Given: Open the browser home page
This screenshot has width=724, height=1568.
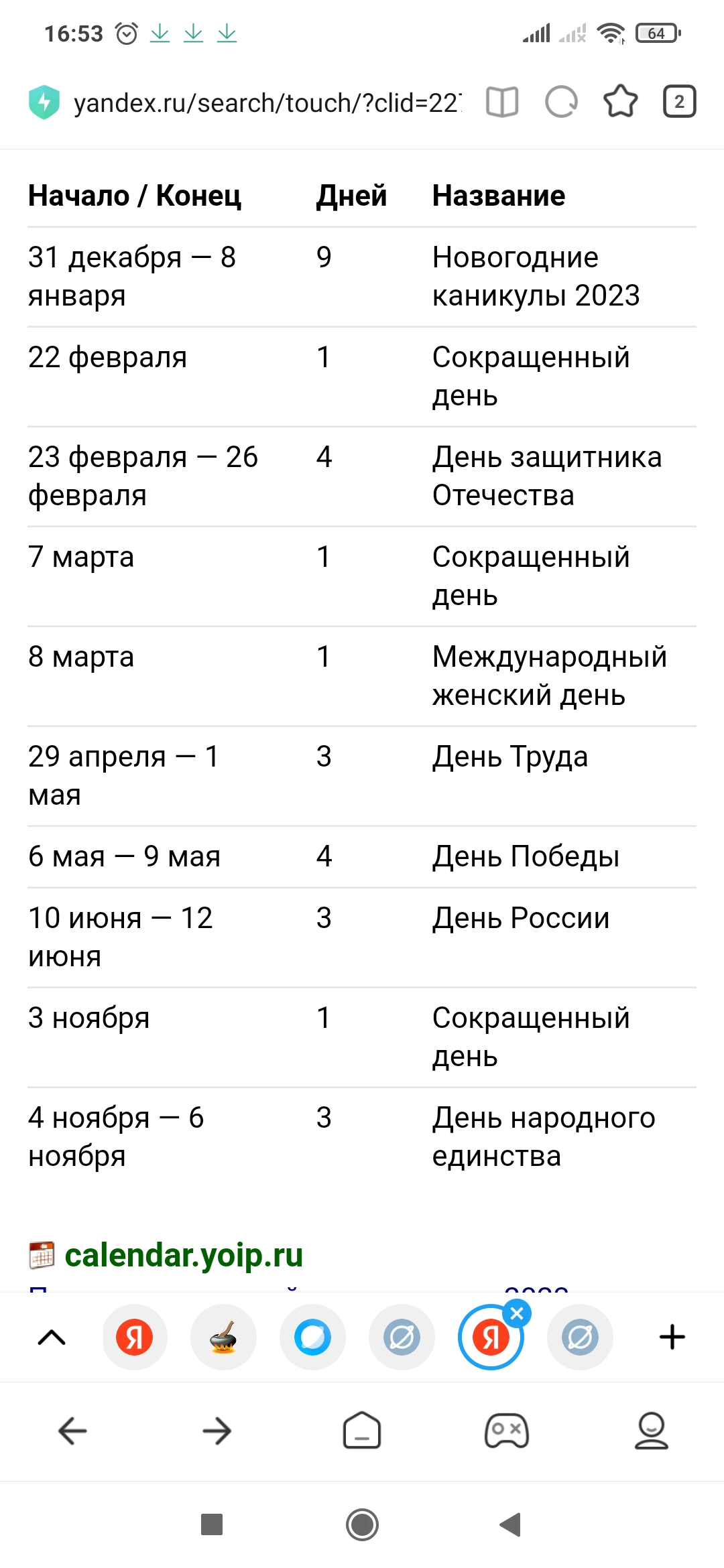Looking at the screenshot, I should click(x=362, y=1431).
